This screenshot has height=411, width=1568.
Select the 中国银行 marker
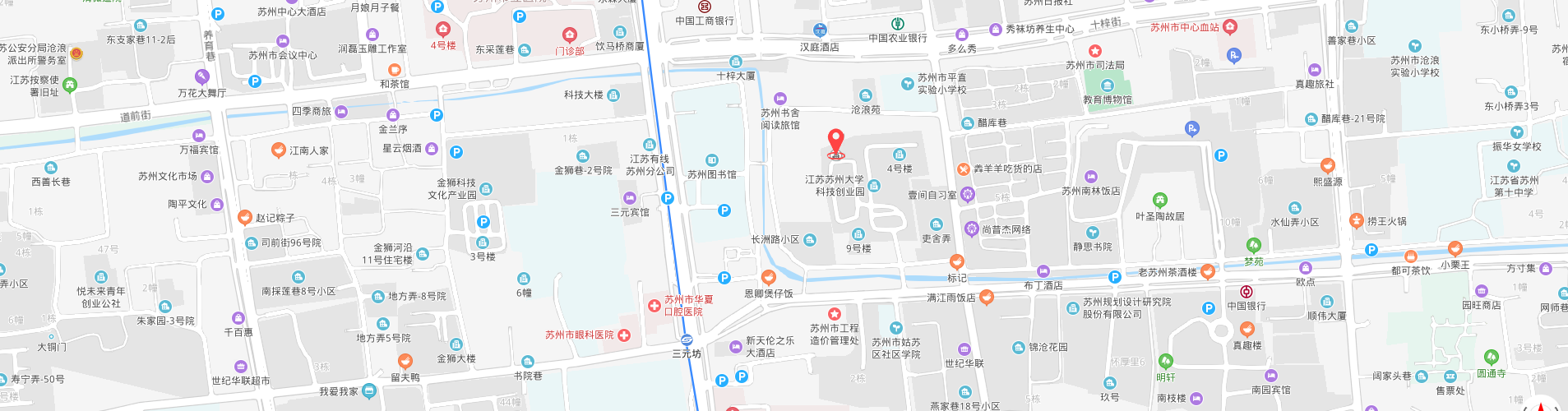(x=1247, y=292)
